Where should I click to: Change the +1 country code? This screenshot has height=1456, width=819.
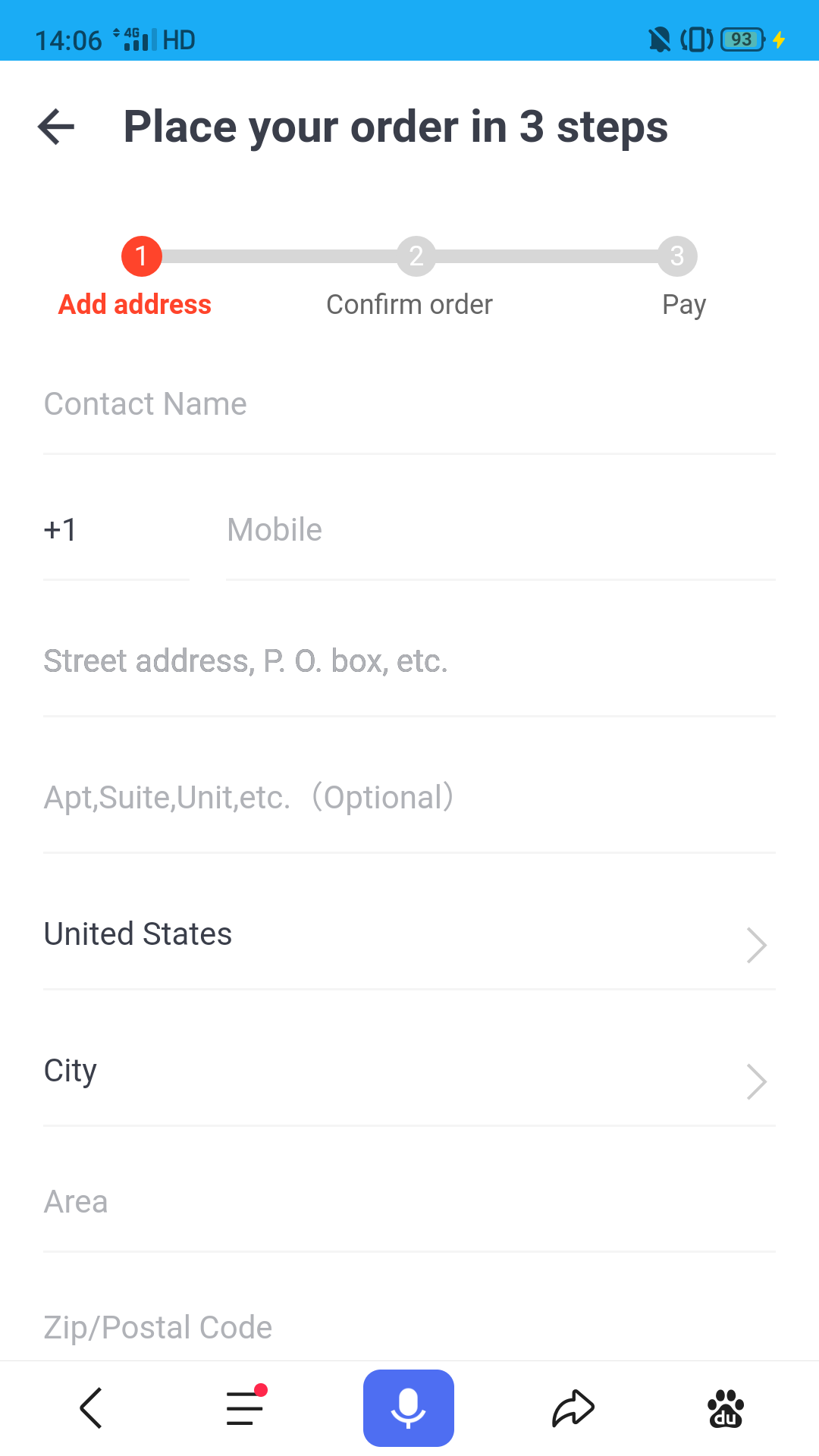click(116, 530)
